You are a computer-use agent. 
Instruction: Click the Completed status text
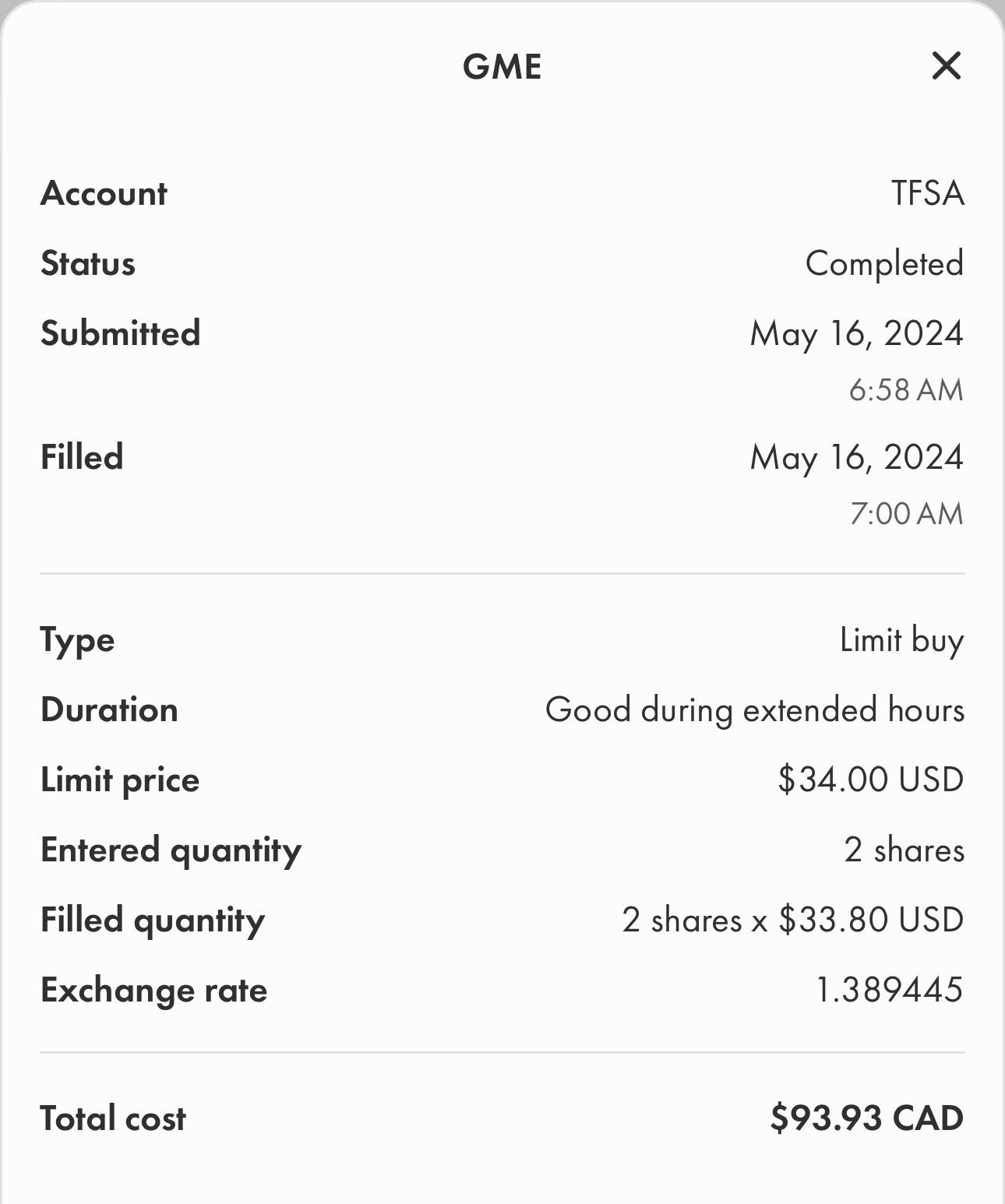coord(885,263)
